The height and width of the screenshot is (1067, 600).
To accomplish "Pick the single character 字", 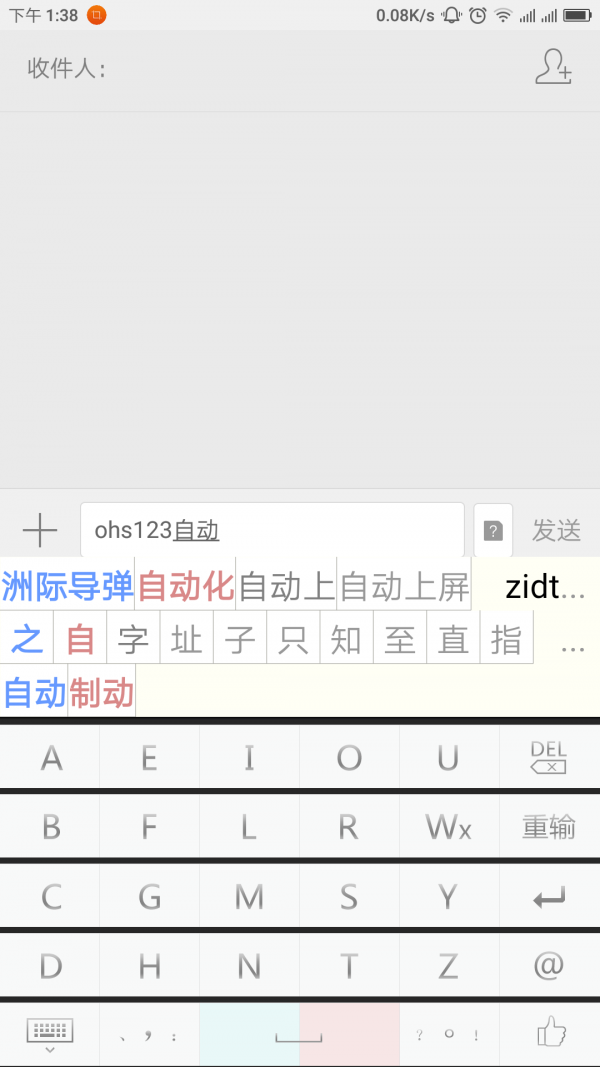I will pyautogui.click(x=133, y=639).
